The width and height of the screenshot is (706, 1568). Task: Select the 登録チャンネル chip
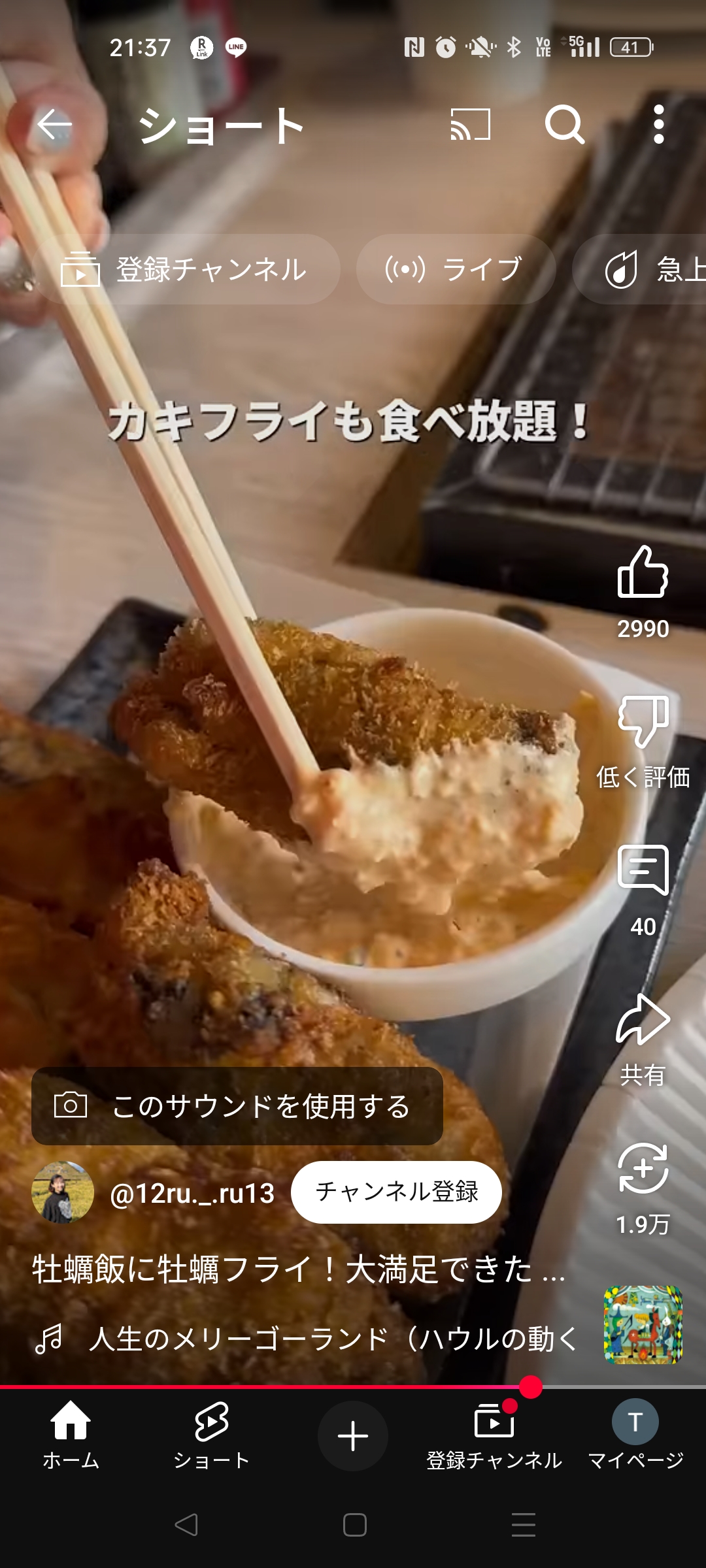point(185,269)
